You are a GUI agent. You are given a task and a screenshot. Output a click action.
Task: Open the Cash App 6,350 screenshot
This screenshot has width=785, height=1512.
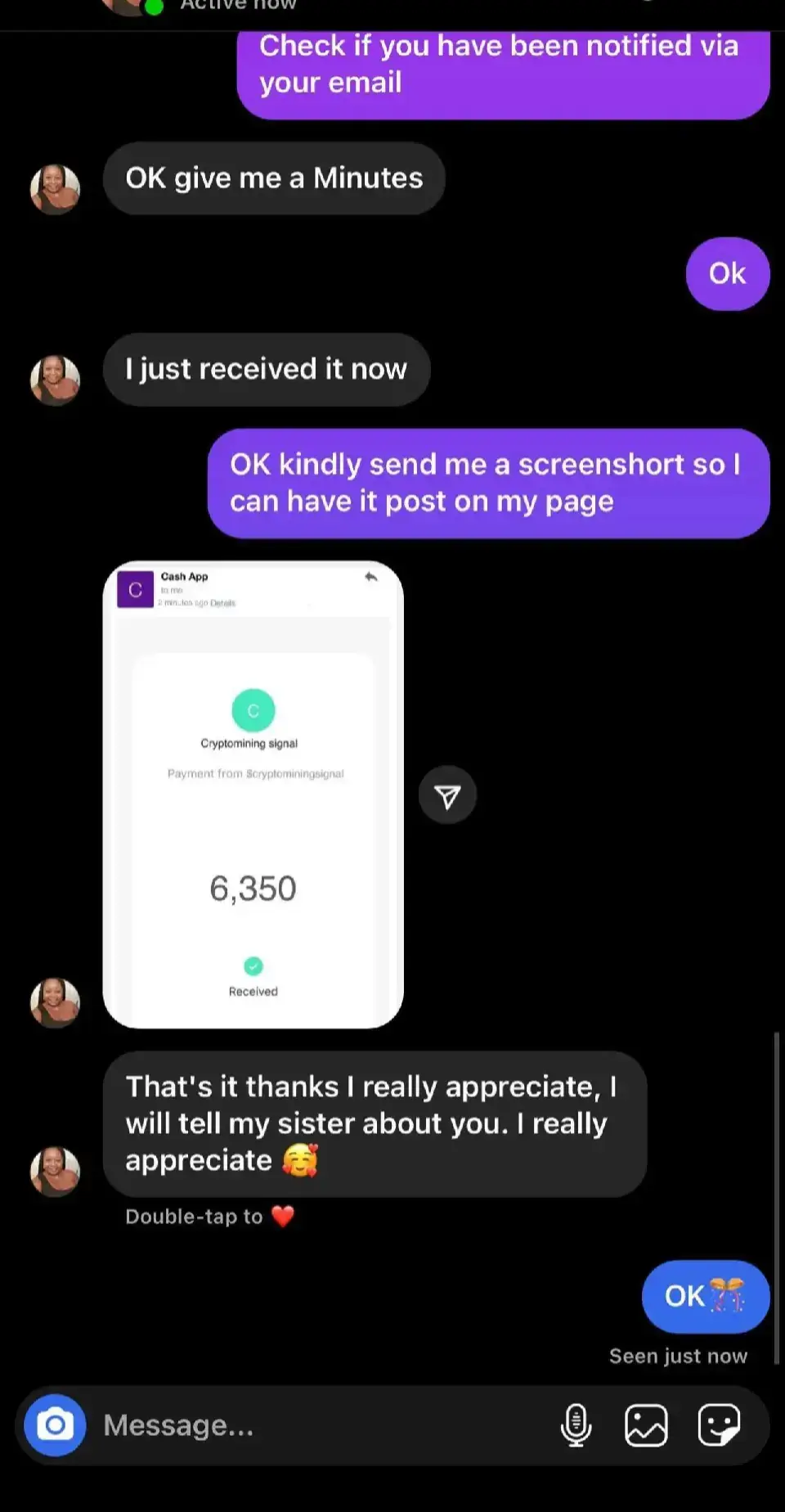tap(253, 794)
